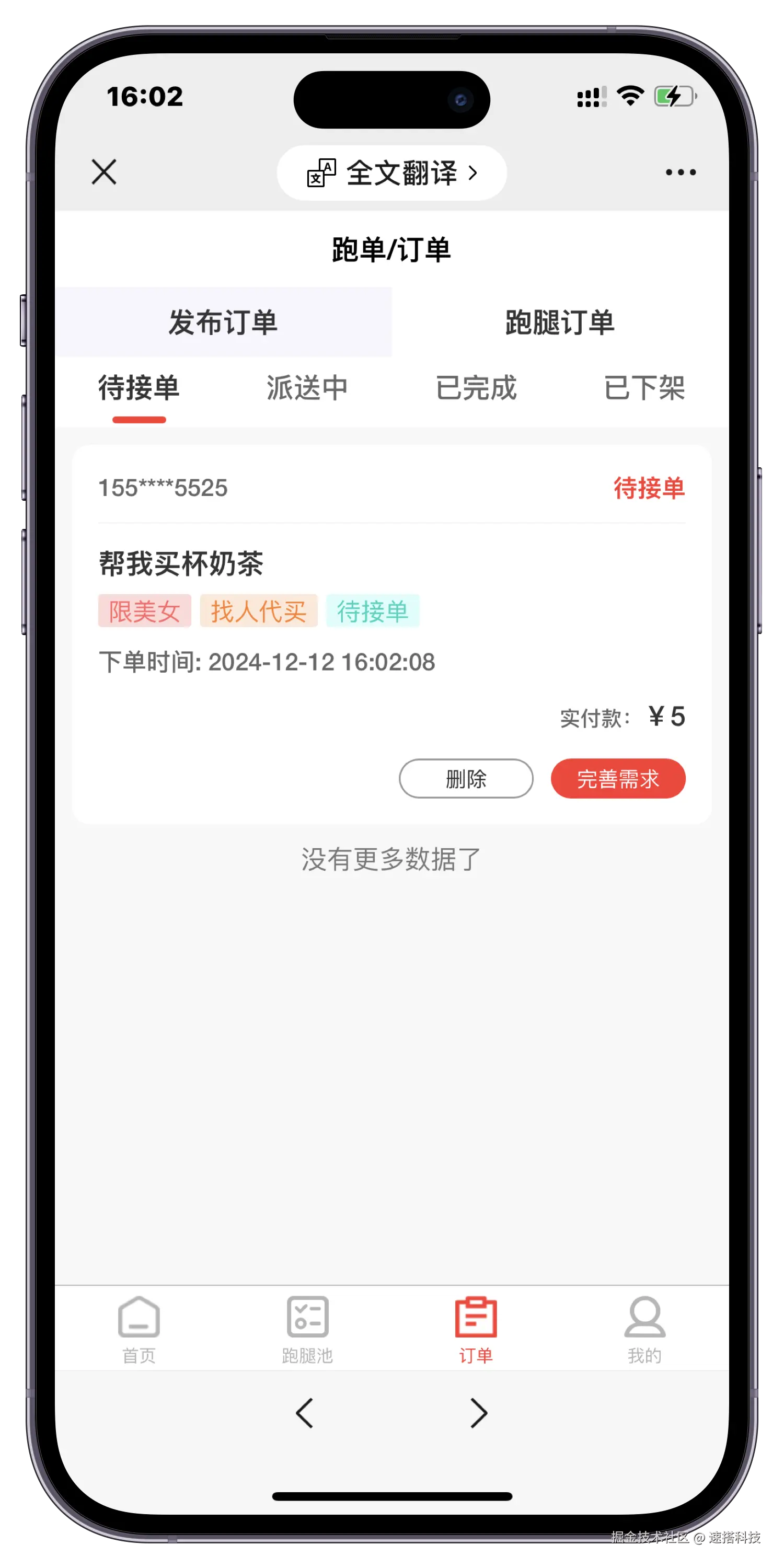
Task: Navigate back with the left arrow
Action: tap(304, 1413)
